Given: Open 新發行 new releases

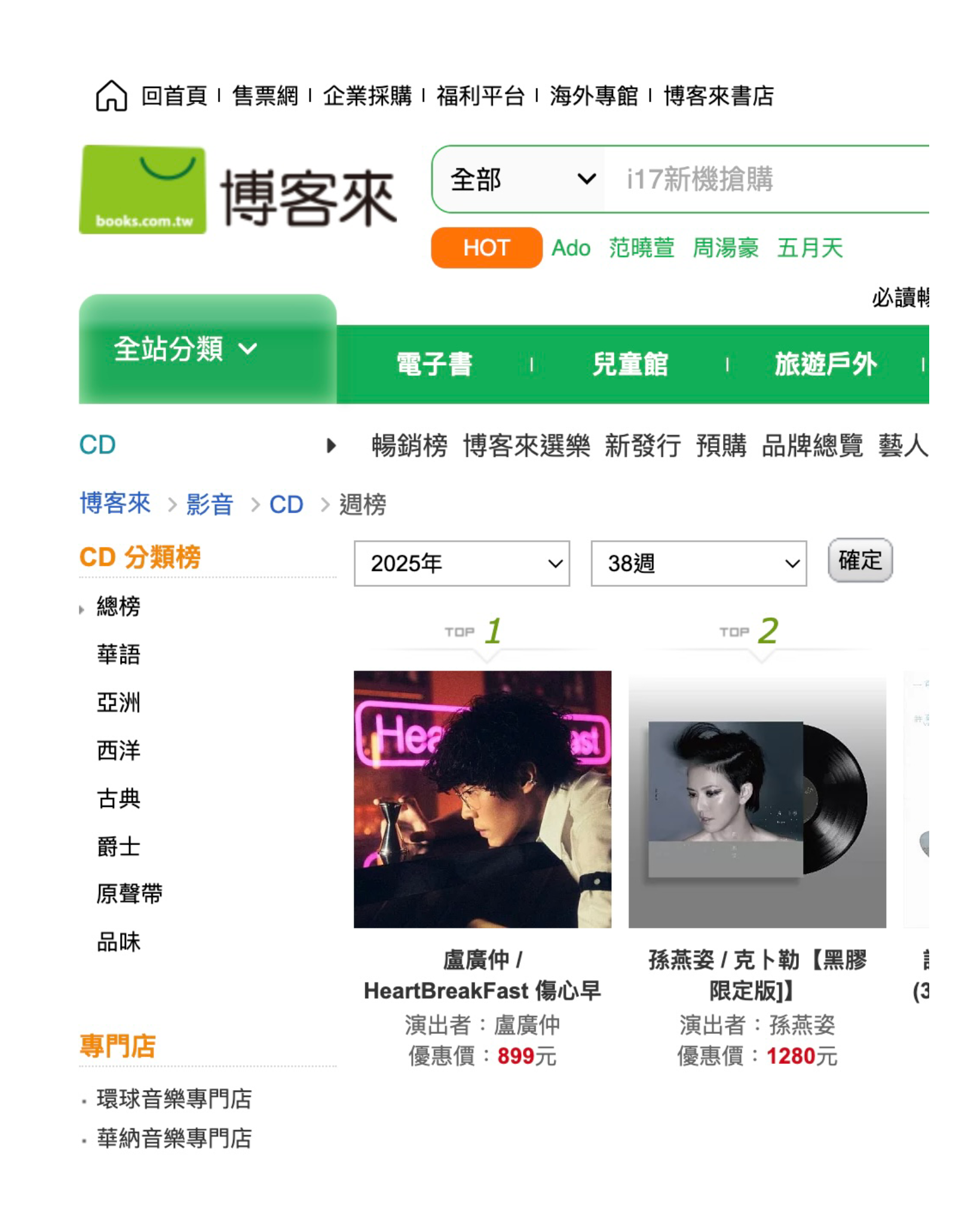Looking at the screenshot, I should pos(642,446).
